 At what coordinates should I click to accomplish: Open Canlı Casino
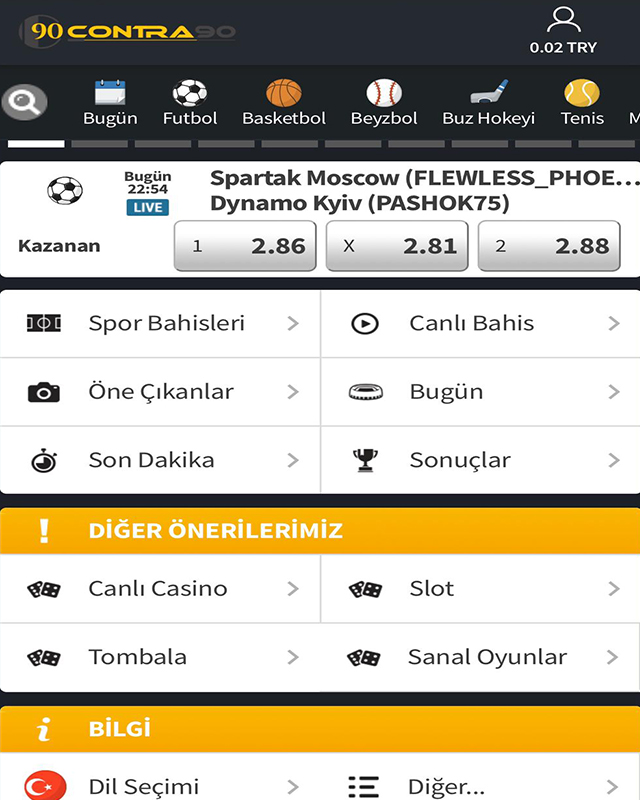pos(160,589)
